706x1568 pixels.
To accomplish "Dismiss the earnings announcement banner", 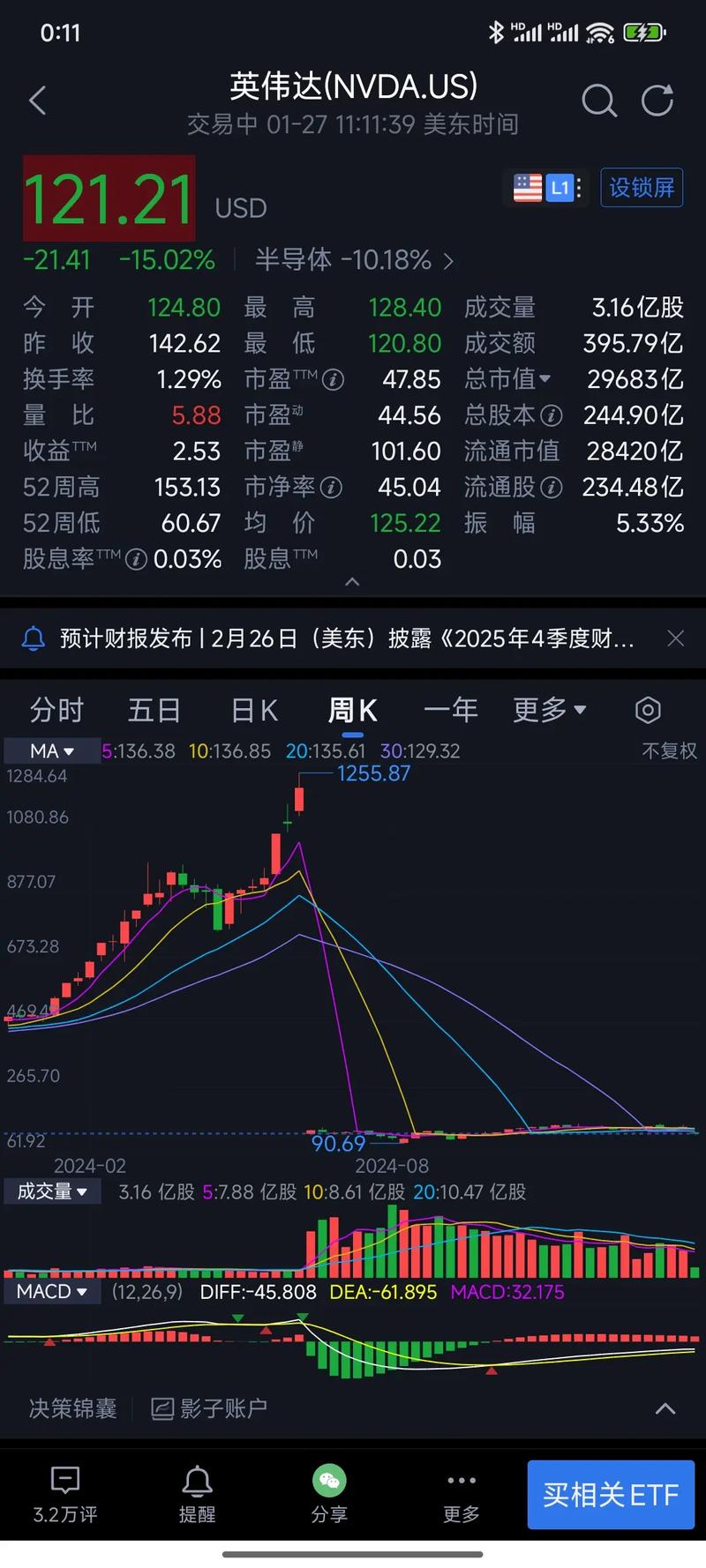I will tap(675, 638).
